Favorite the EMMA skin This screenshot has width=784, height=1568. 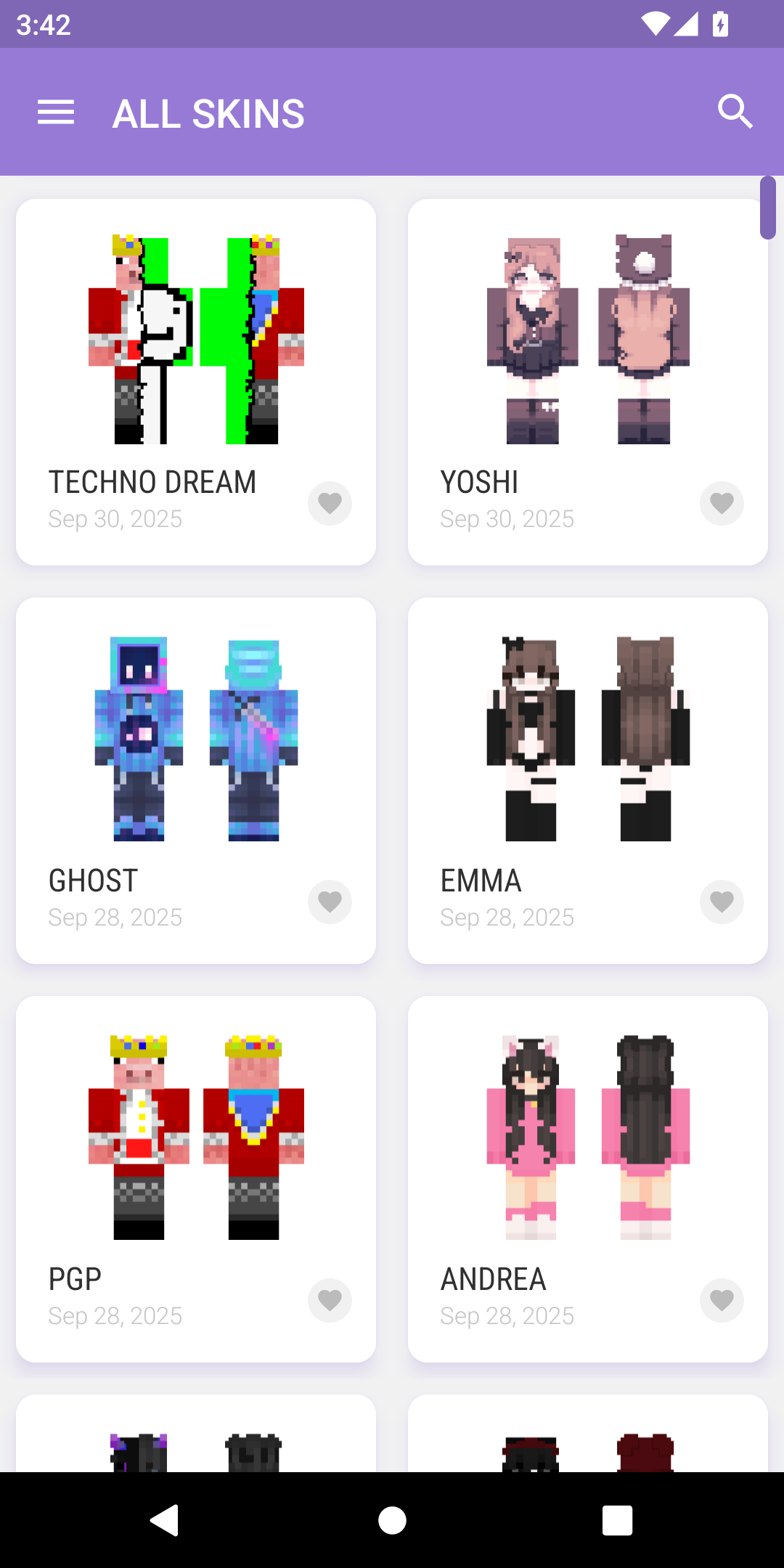[722, 902]
